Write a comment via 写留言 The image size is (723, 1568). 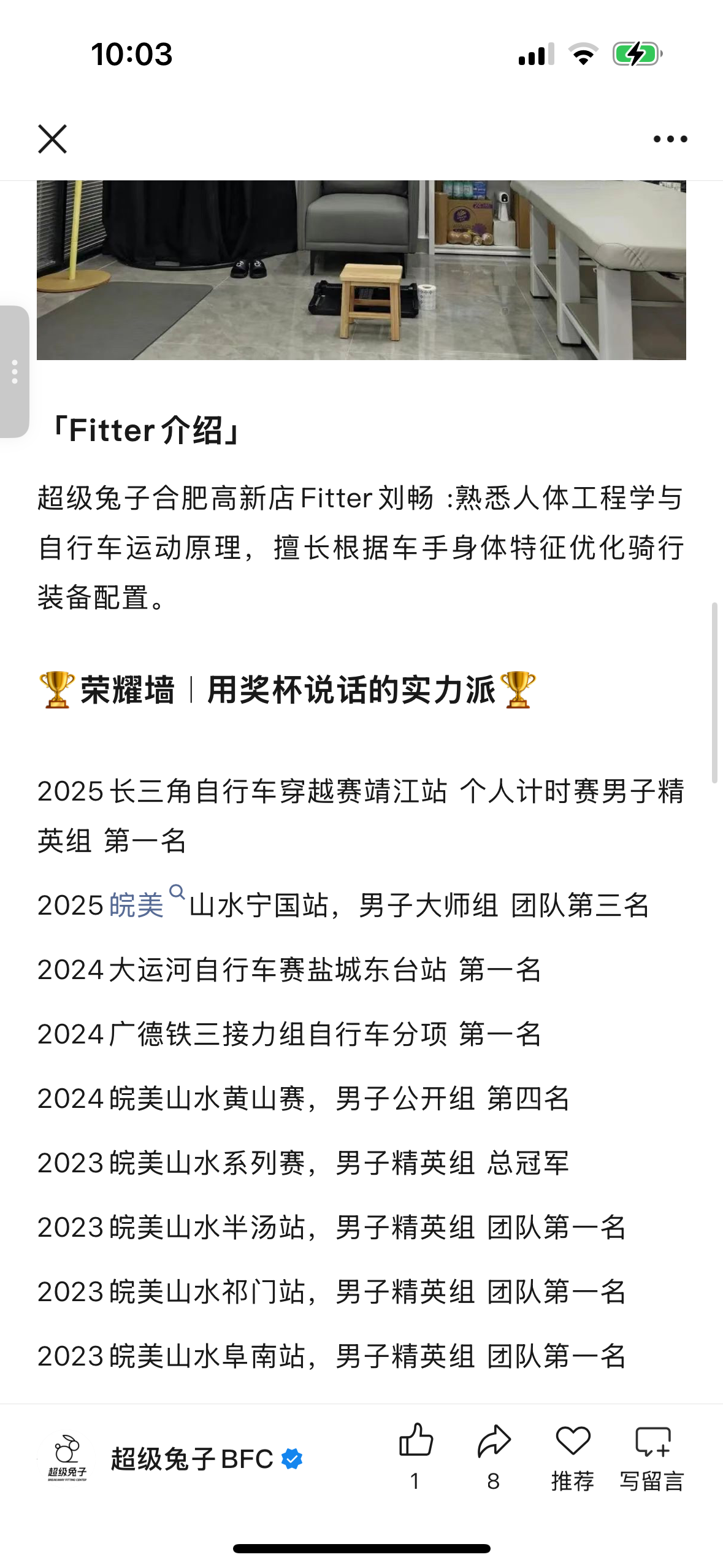pos(652,1456)
